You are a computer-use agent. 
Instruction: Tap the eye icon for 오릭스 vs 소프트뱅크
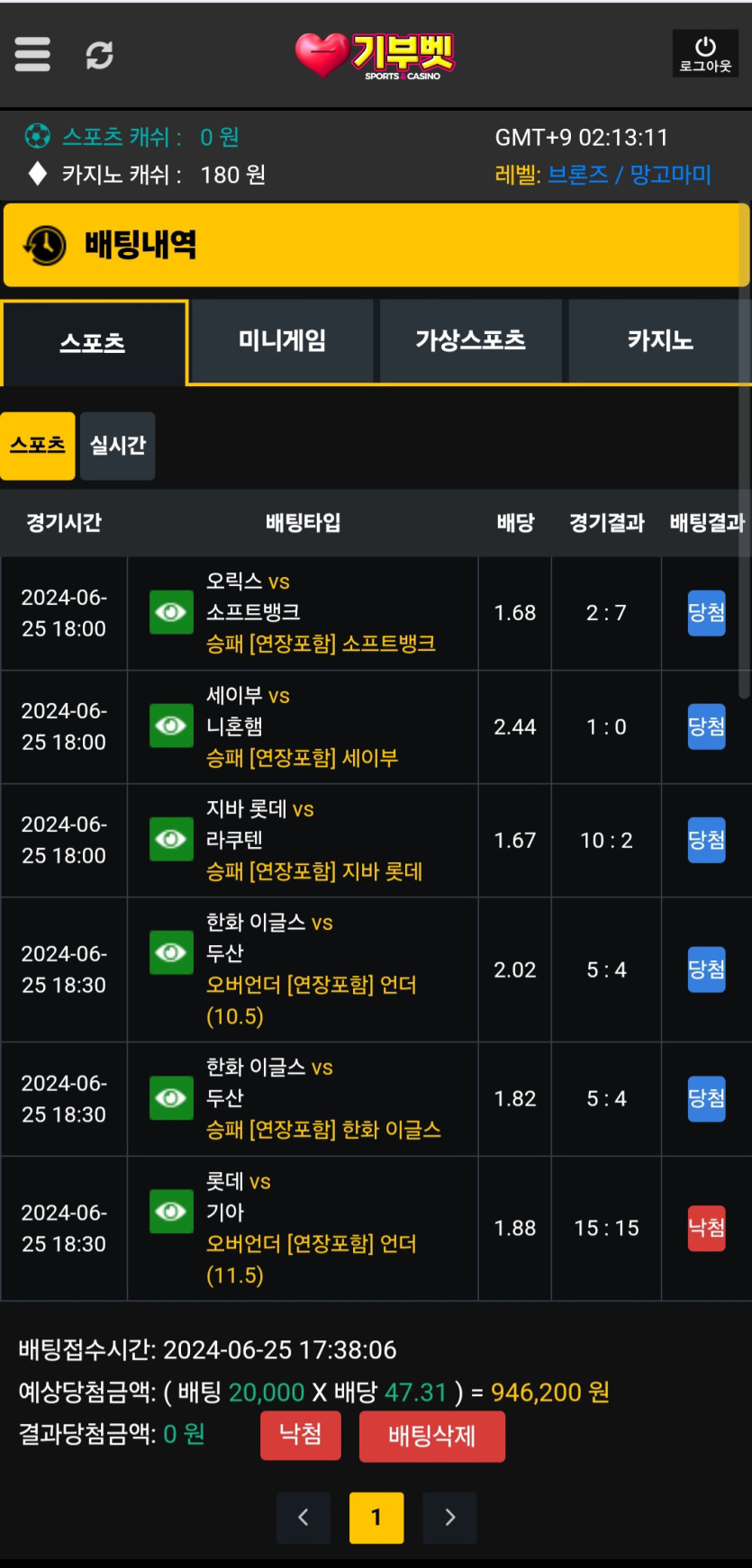click(171, 612)
